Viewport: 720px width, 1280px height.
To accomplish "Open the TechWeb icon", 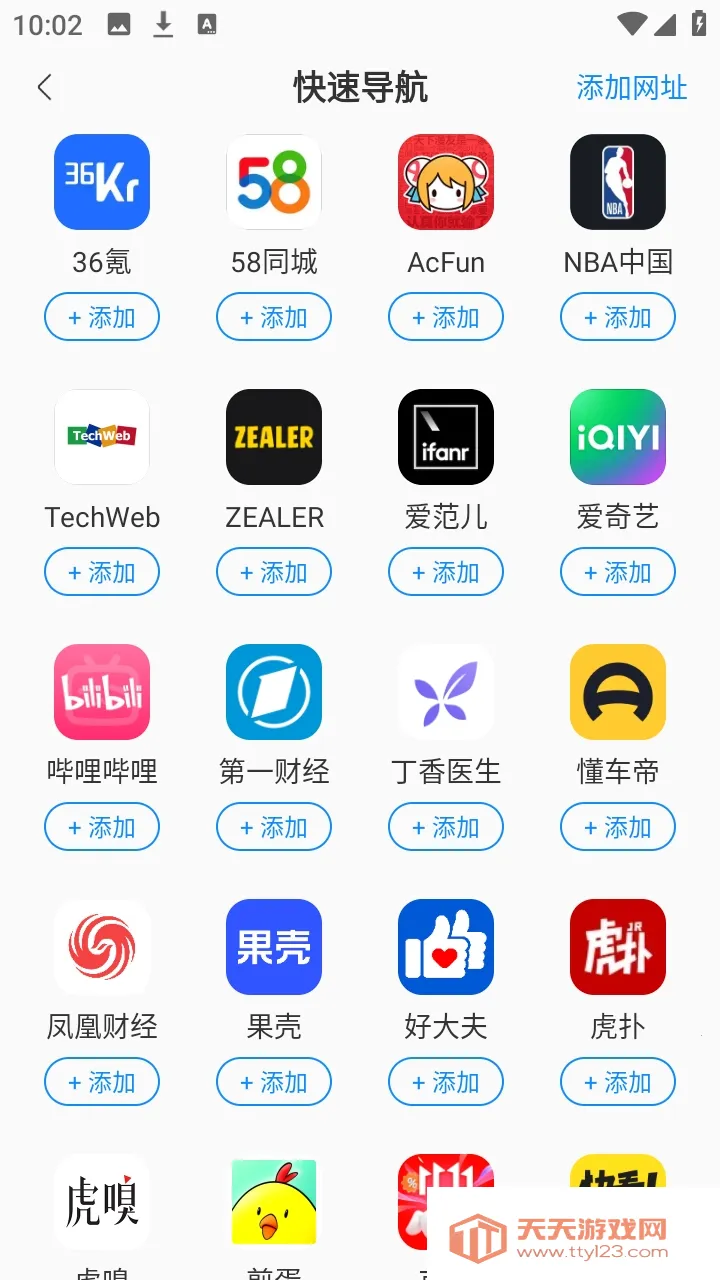I will coord(101,437).
